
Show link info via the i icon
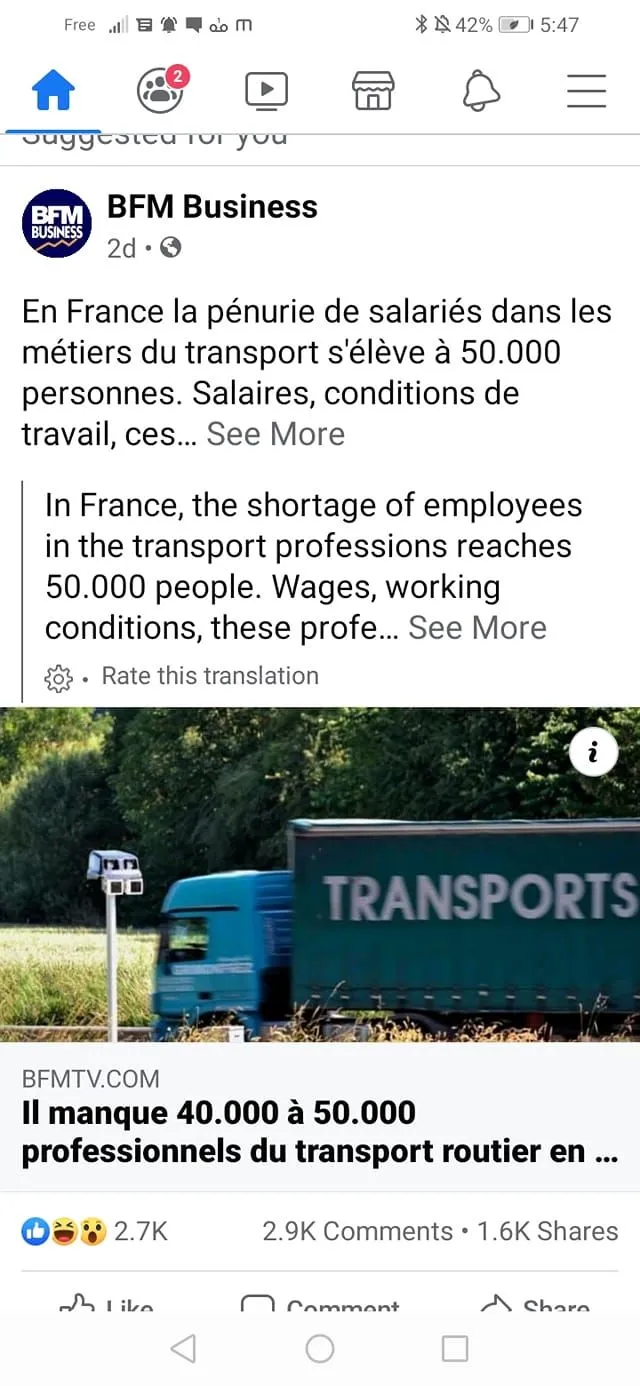click(x=593, y=753)
